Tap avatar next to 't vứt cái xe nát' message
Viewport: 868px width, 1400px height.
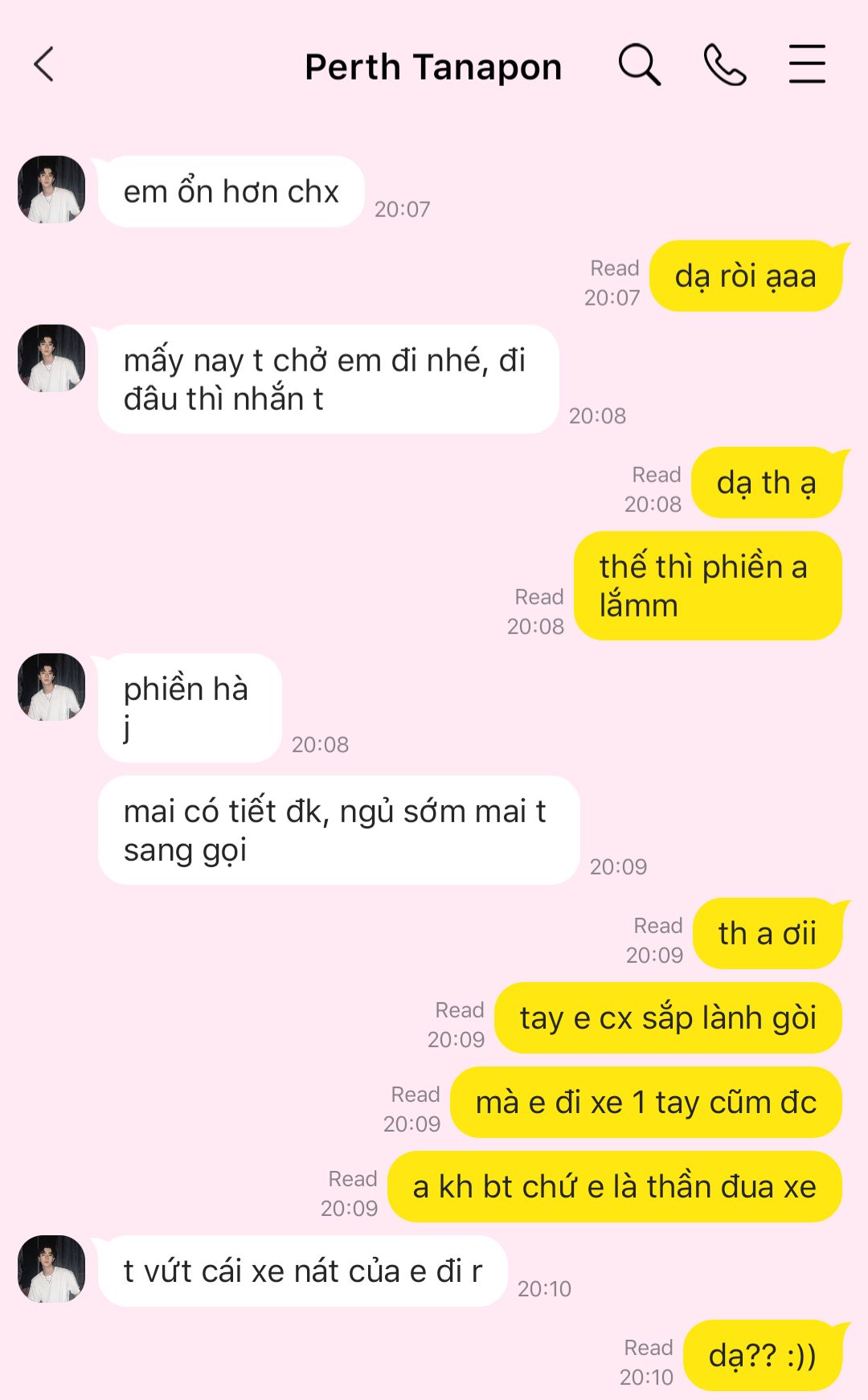point(51,1269)
